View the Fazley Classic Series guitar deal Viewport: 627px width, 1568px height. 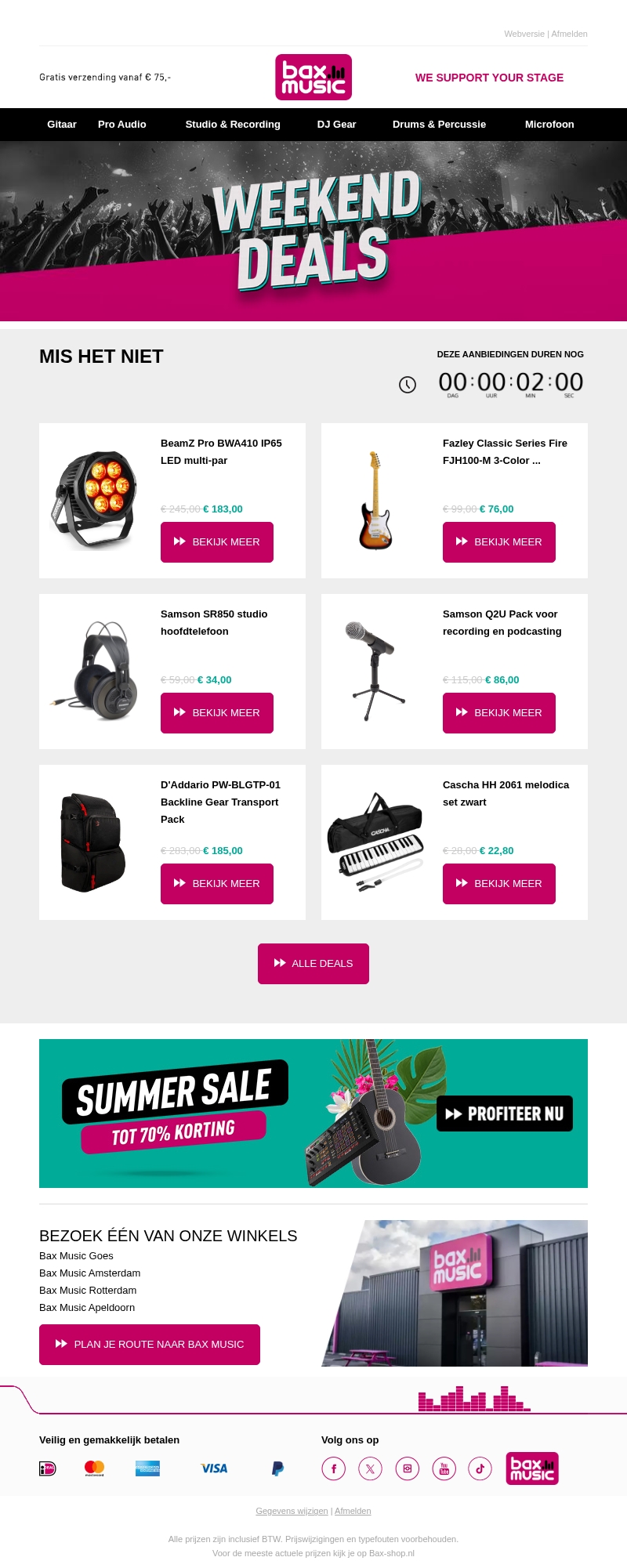pyautogui.click(x=499, y=542)
